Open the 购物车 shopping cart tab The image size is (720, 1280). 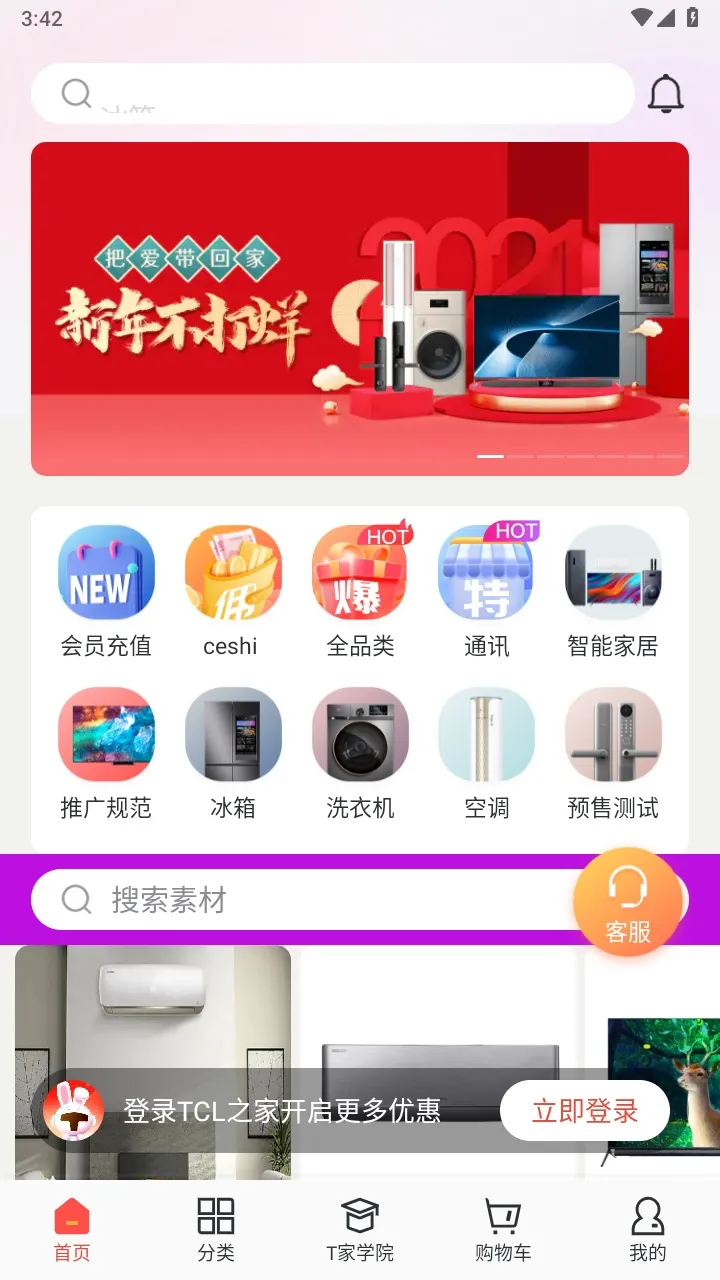coord(503,1230)
